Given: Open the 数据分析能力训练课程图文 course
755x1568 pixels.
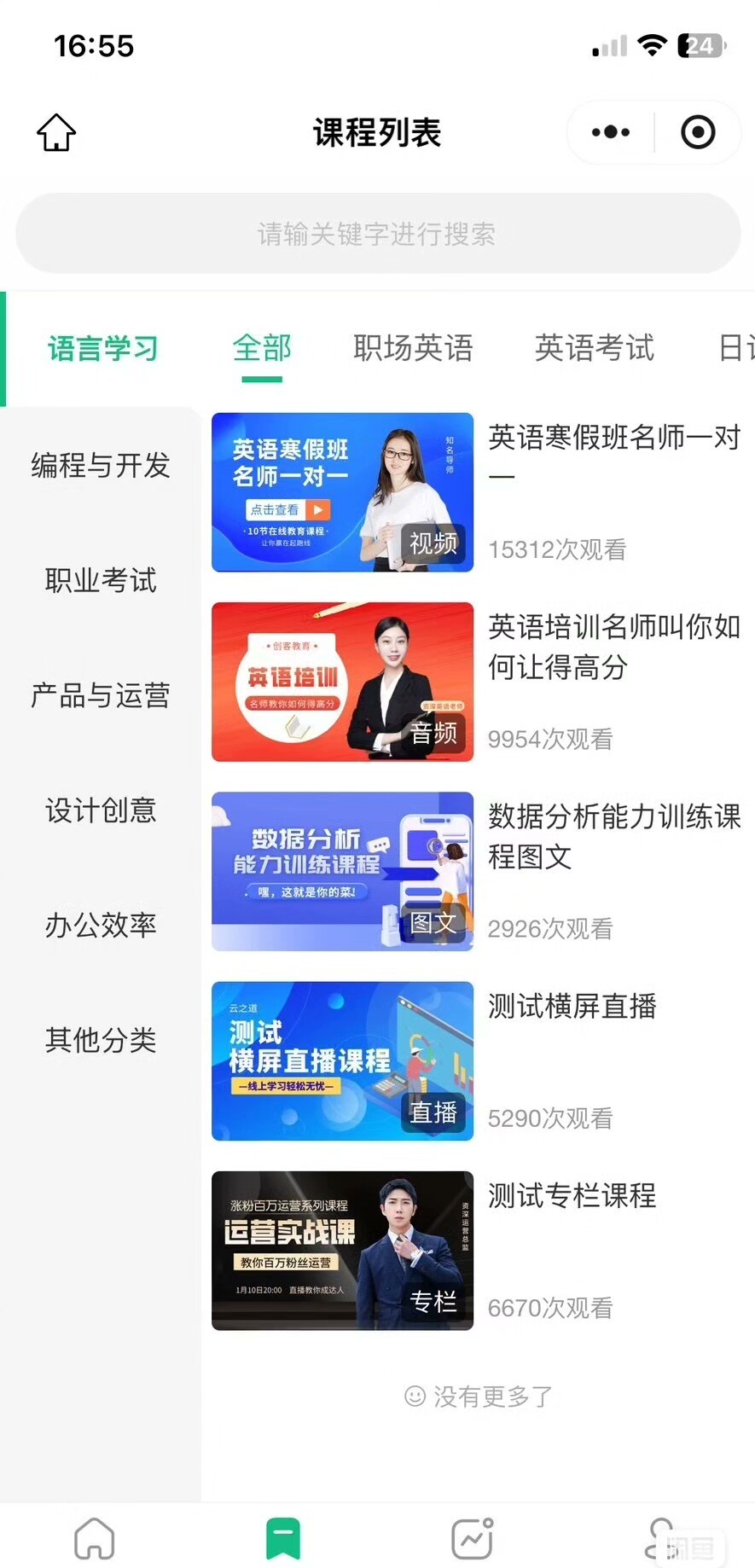Looking at the screenshot, I should pos(478,871).
